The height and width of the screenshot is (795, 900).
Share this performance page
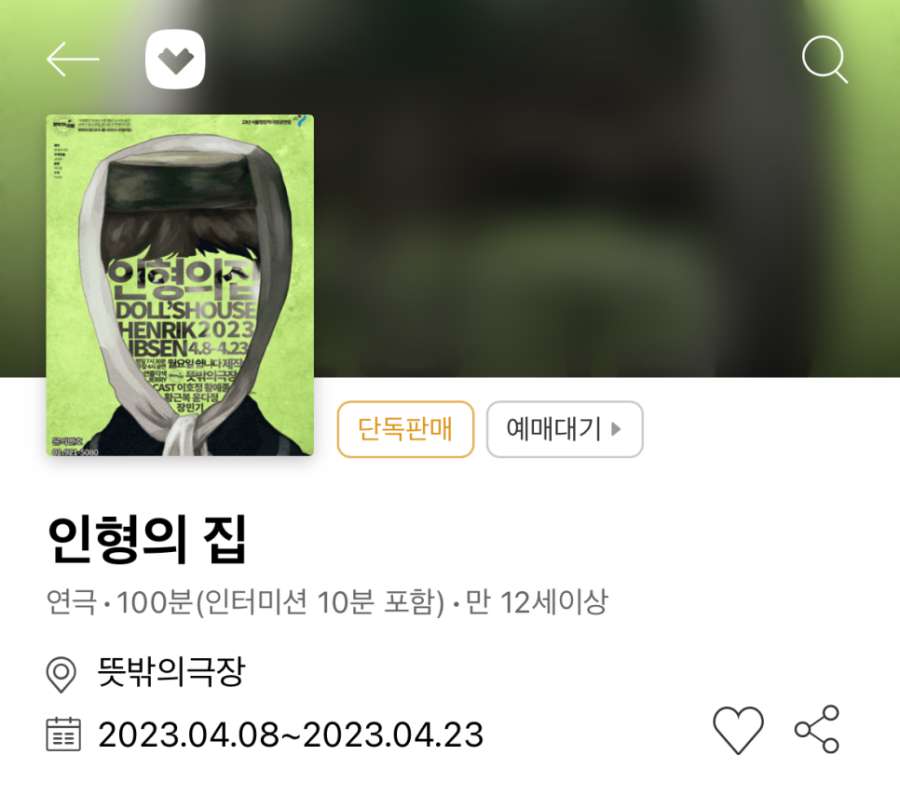click(x=818, y=729)
